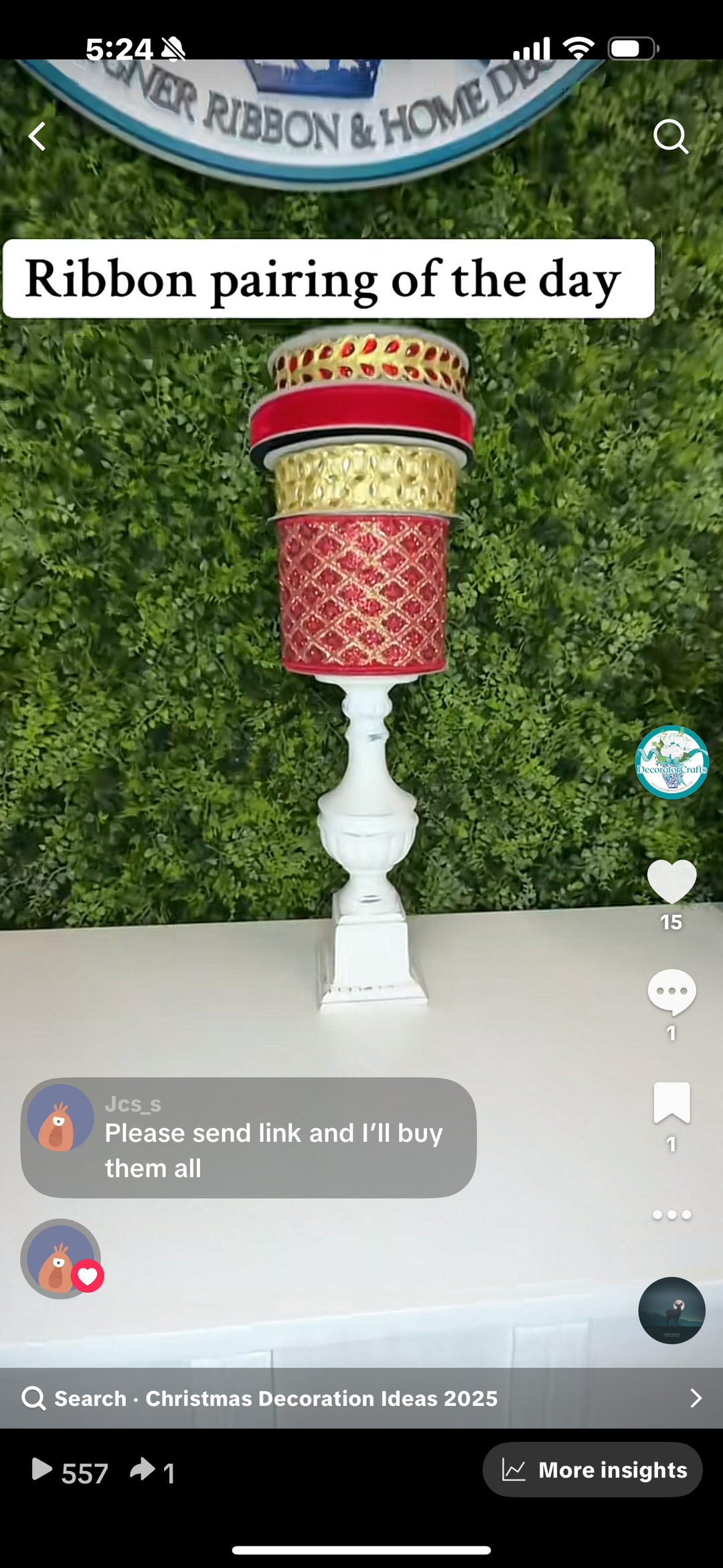Bookmark this video to favorites

click(671, 1103)
